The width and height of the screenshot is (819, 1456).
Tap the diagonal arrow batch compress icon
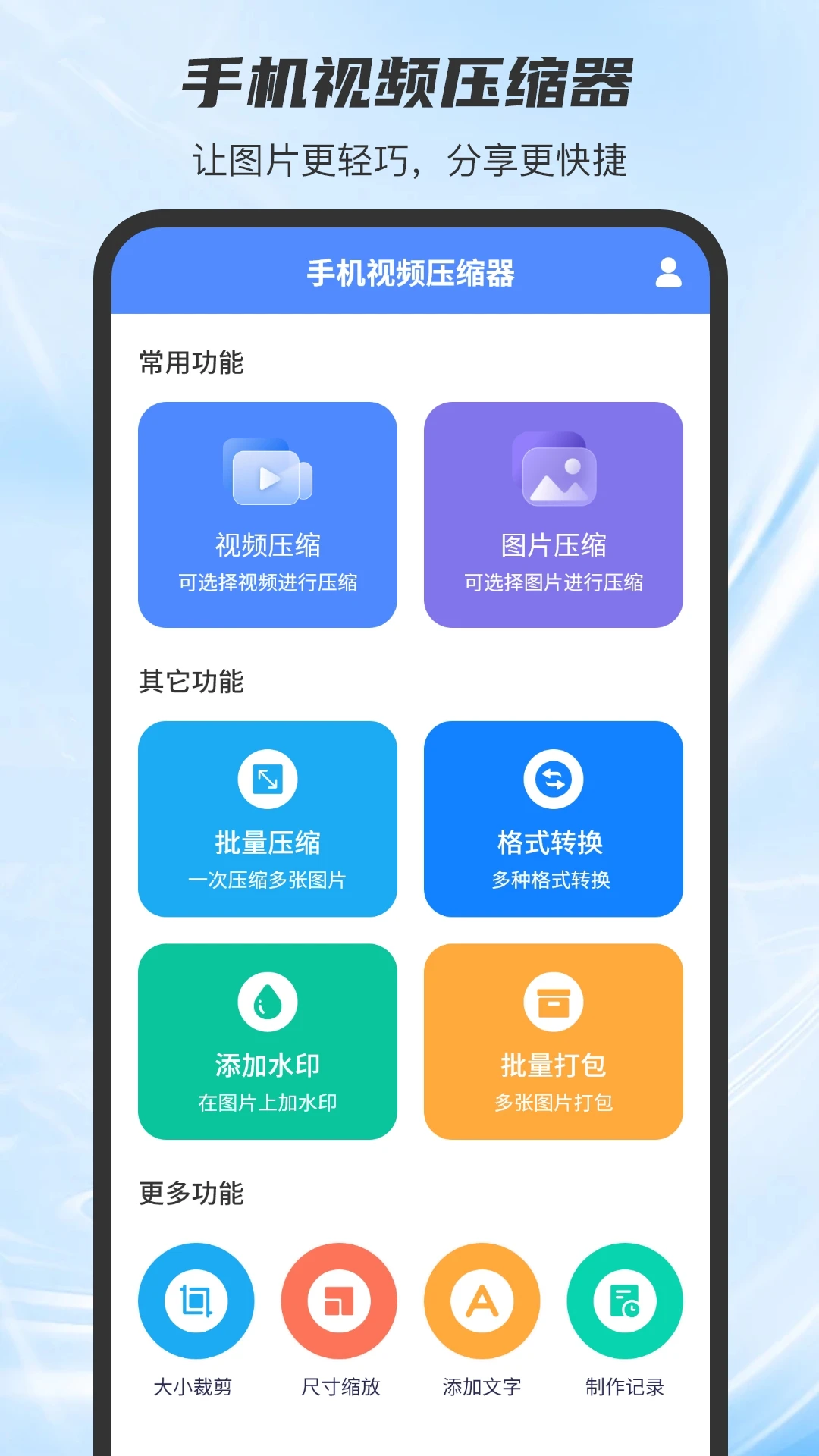click(268, 781)
